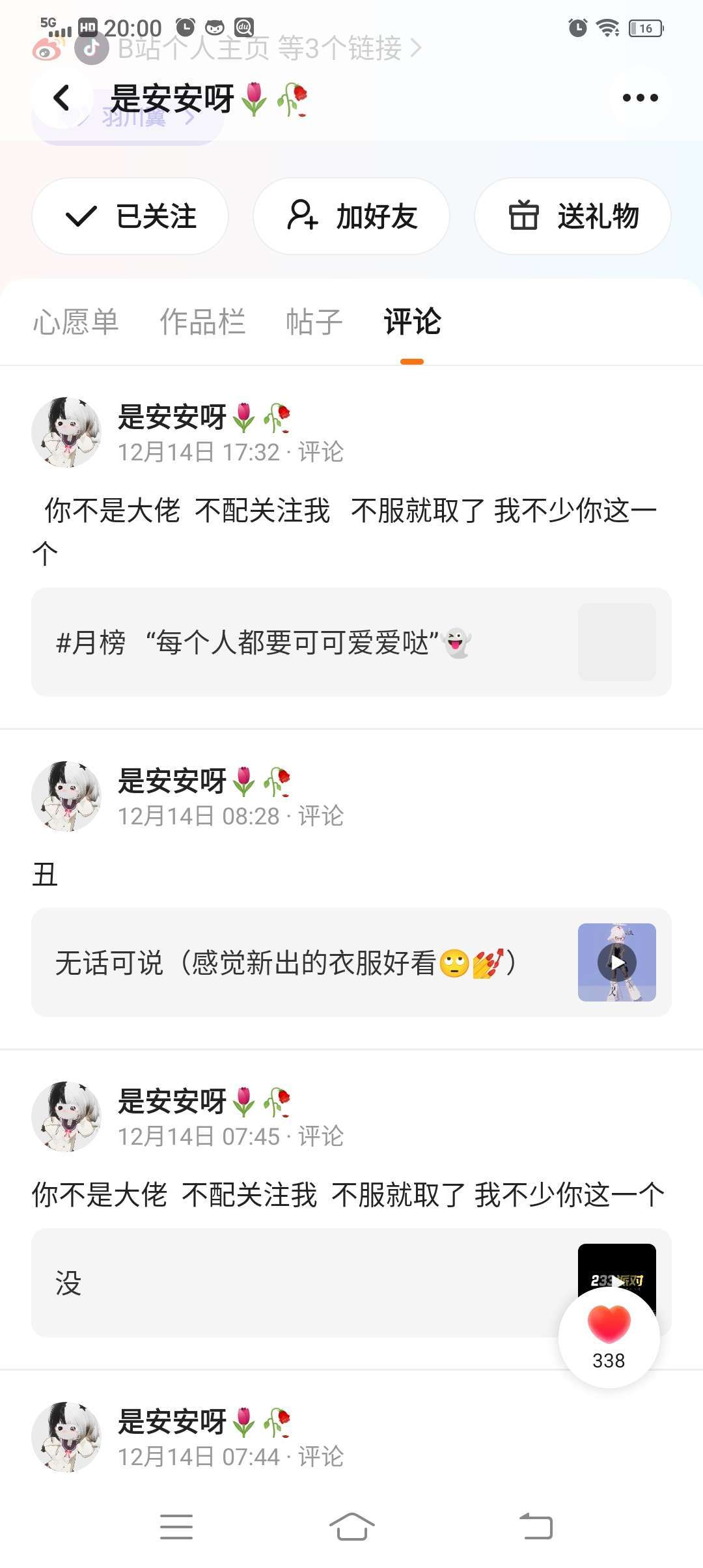Switch to the 帖子 tab
This screenshot has height=1568, width=703.
coord(314,322)
